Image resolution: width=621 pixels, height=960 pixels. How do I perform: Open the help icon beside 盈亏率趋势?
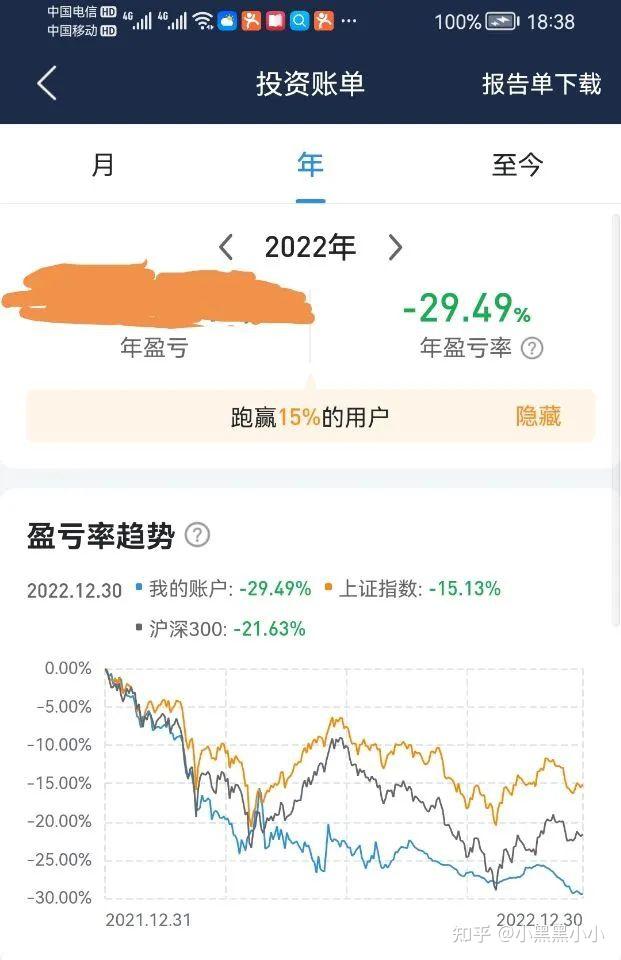click(198, 535)
